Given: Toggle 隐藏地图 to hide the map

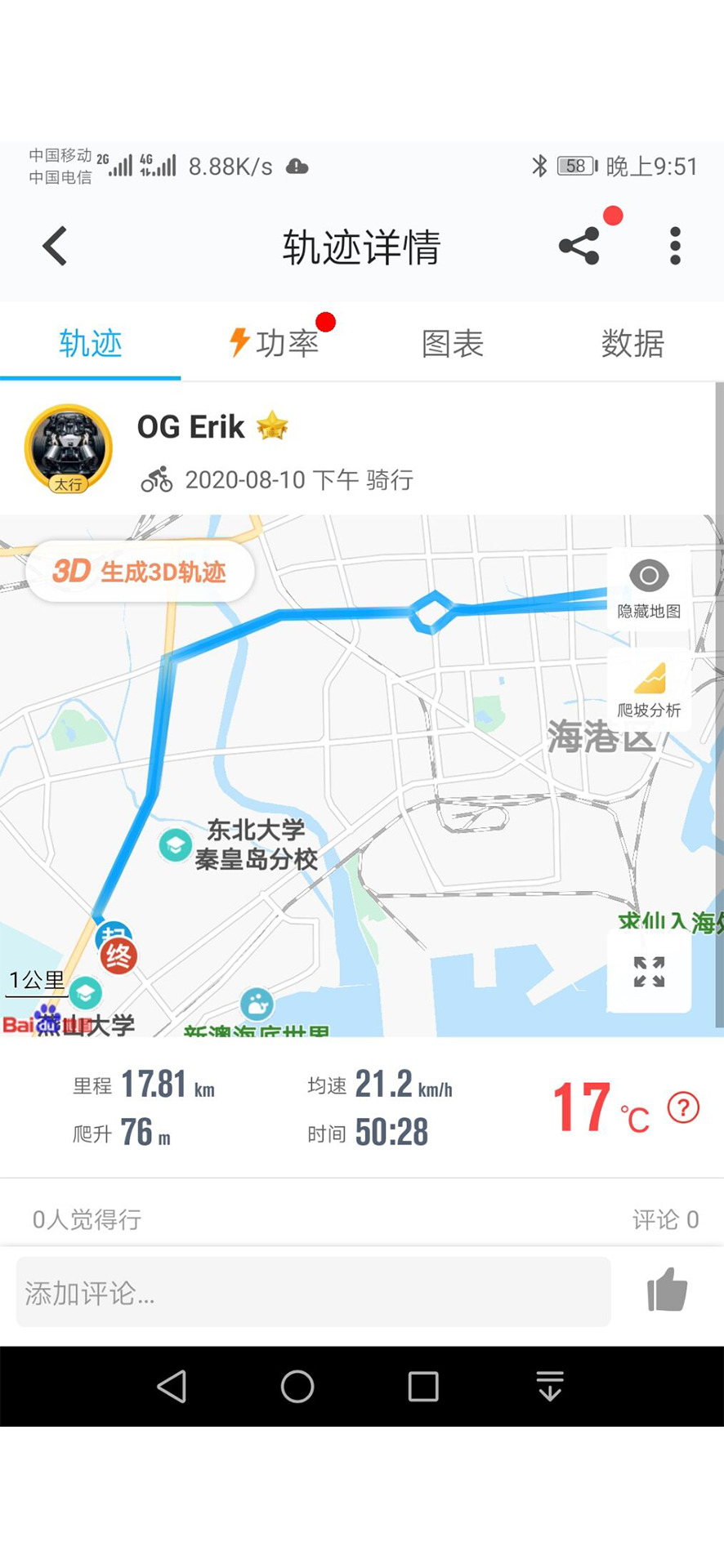Looking at the screenshot, I should point(649,589).
